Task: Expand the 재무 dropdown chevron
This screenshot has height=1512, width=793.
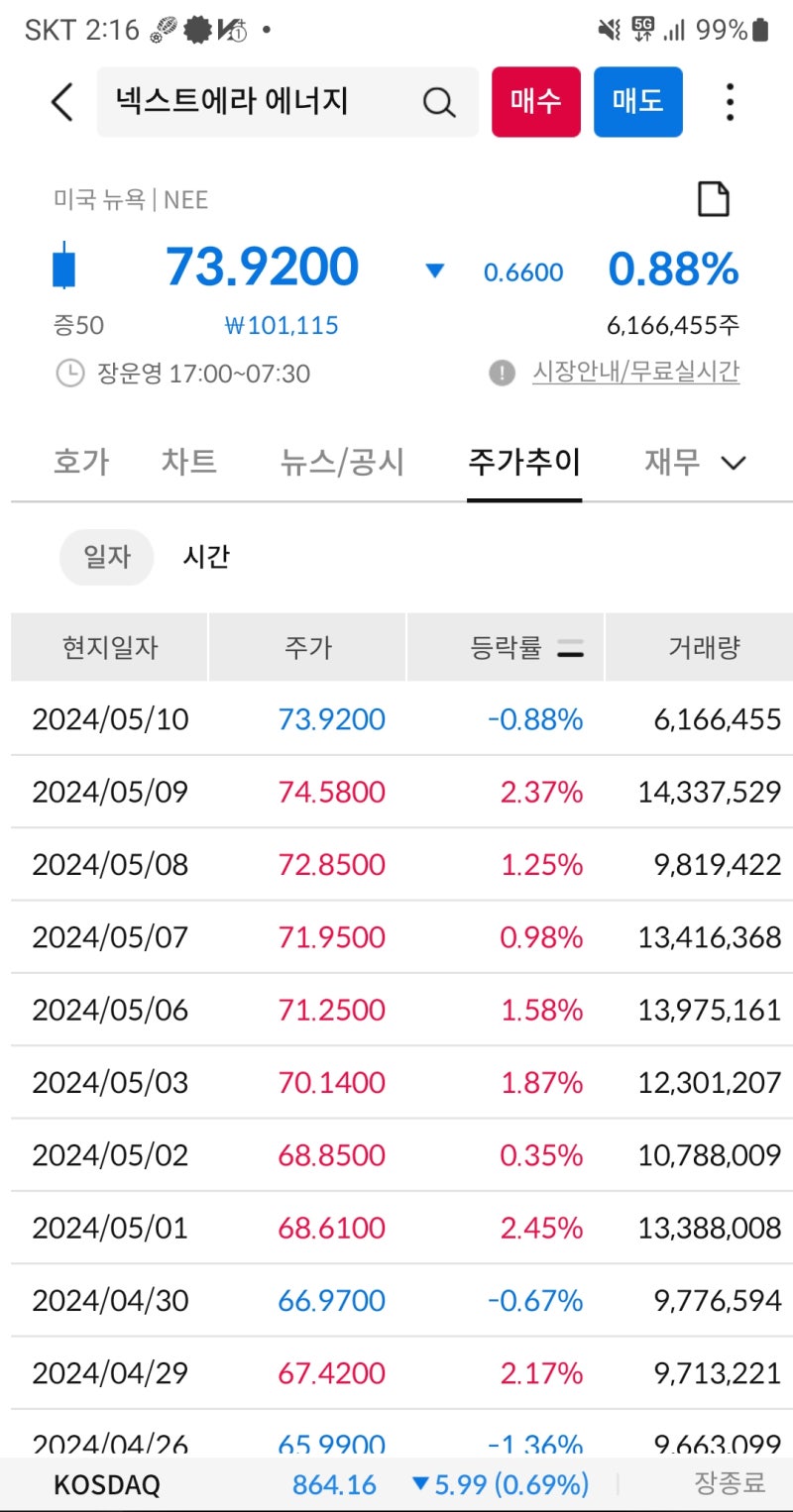Action: (733, 463)
